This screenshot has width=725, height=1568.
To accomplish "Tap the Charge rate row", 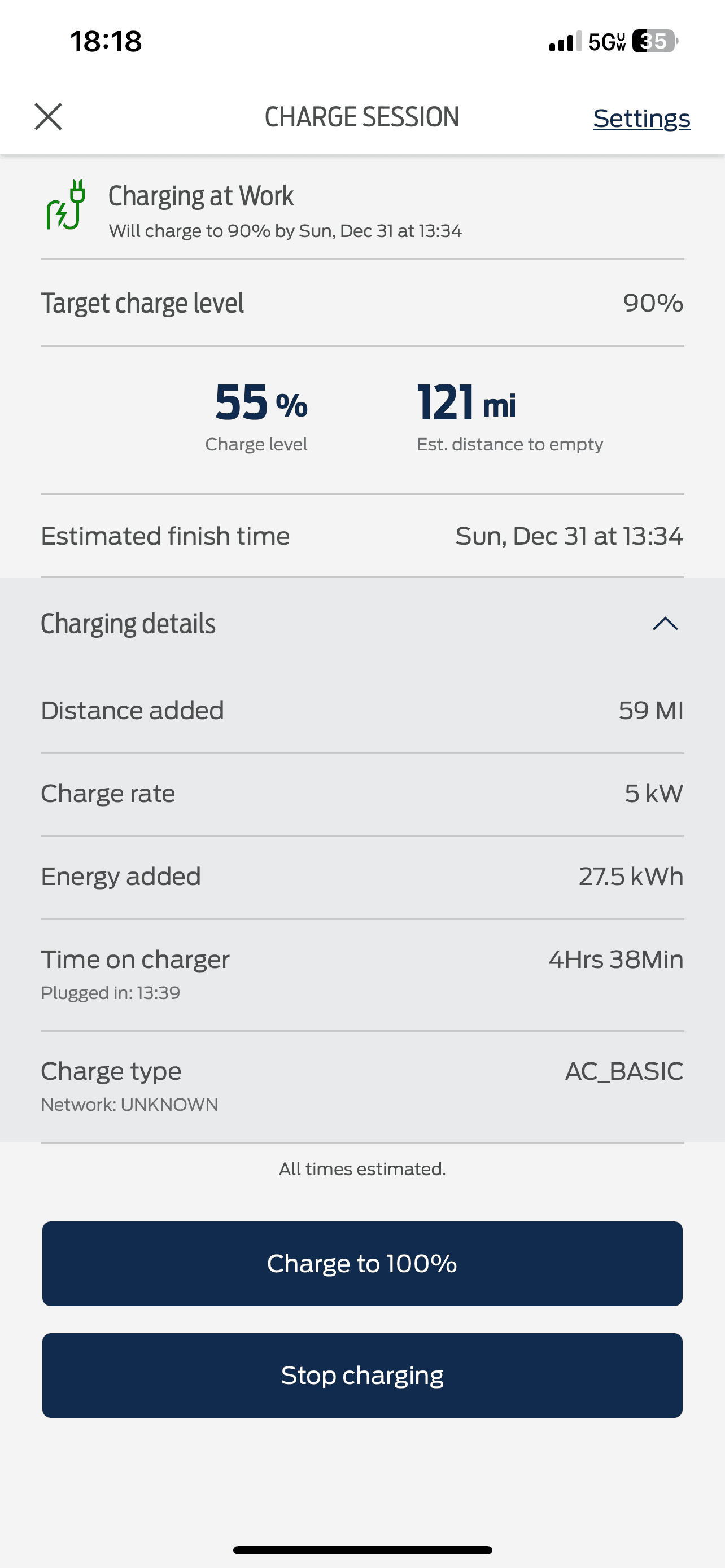I will 361,792.
